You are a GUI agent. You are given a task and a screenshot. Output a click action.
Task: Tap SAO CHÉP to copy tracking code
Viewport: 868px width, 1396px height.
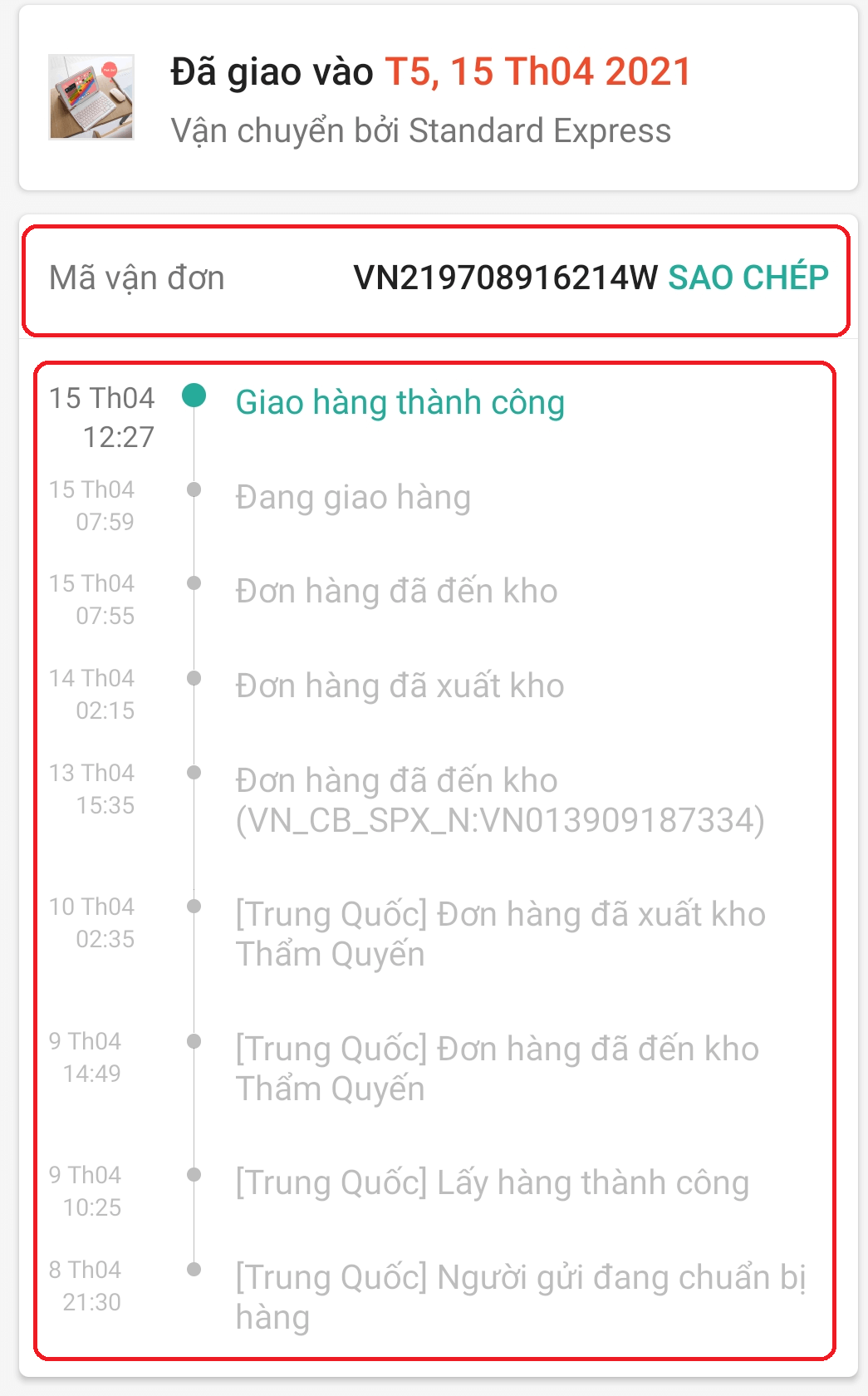pyautogui.click(x=747, y=278)
